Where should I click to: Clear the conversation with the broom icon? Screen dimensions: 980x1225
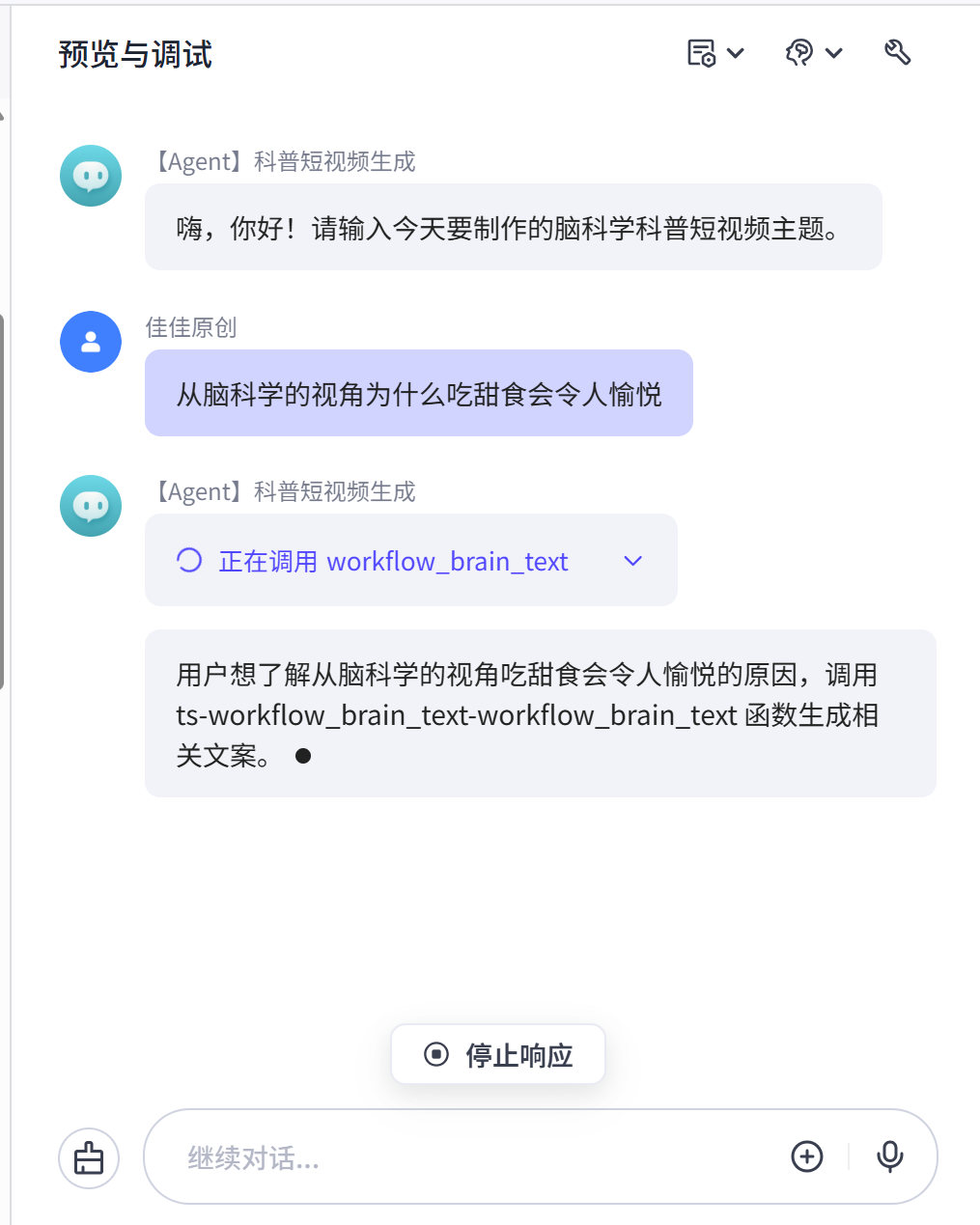click(89, 1157)
